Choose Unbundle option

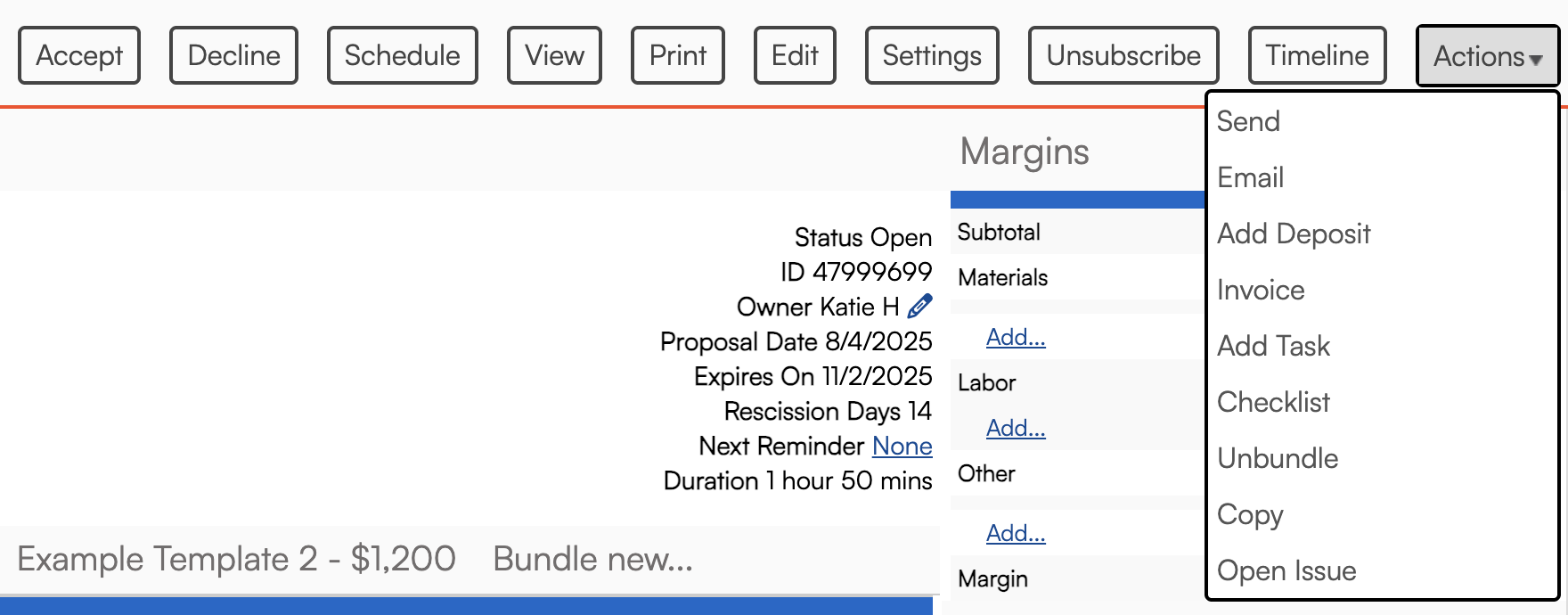(x=1278, y=458)
